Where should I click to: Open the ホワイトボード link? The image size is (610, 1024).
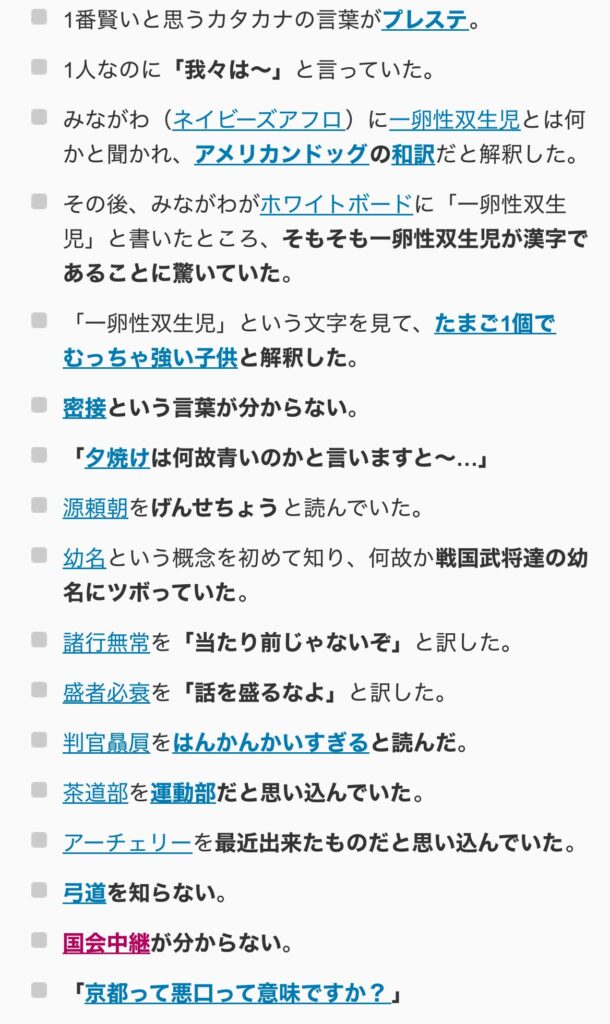336,204
